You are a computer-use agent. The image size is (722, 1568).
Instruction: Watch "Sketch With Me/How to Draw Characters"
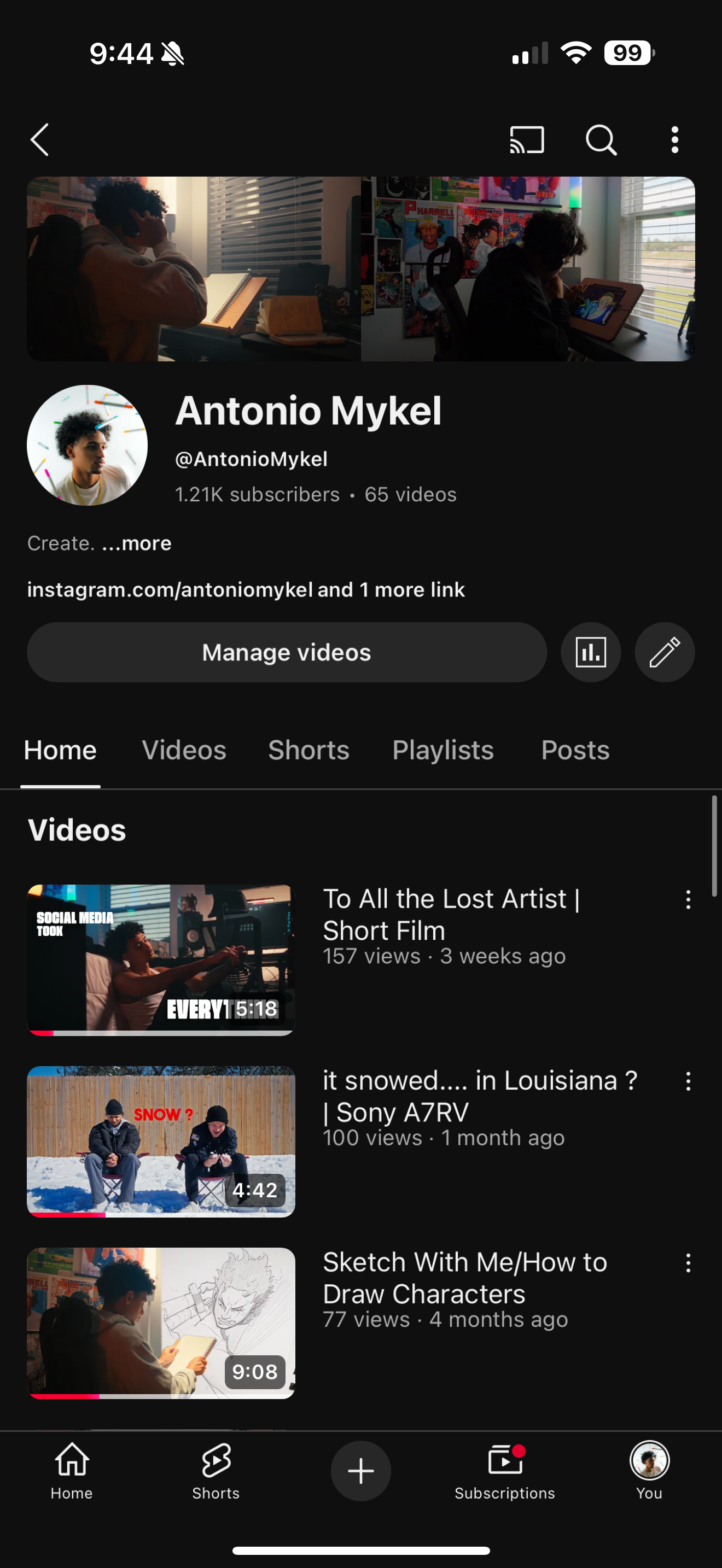[x=161, y=1323]
